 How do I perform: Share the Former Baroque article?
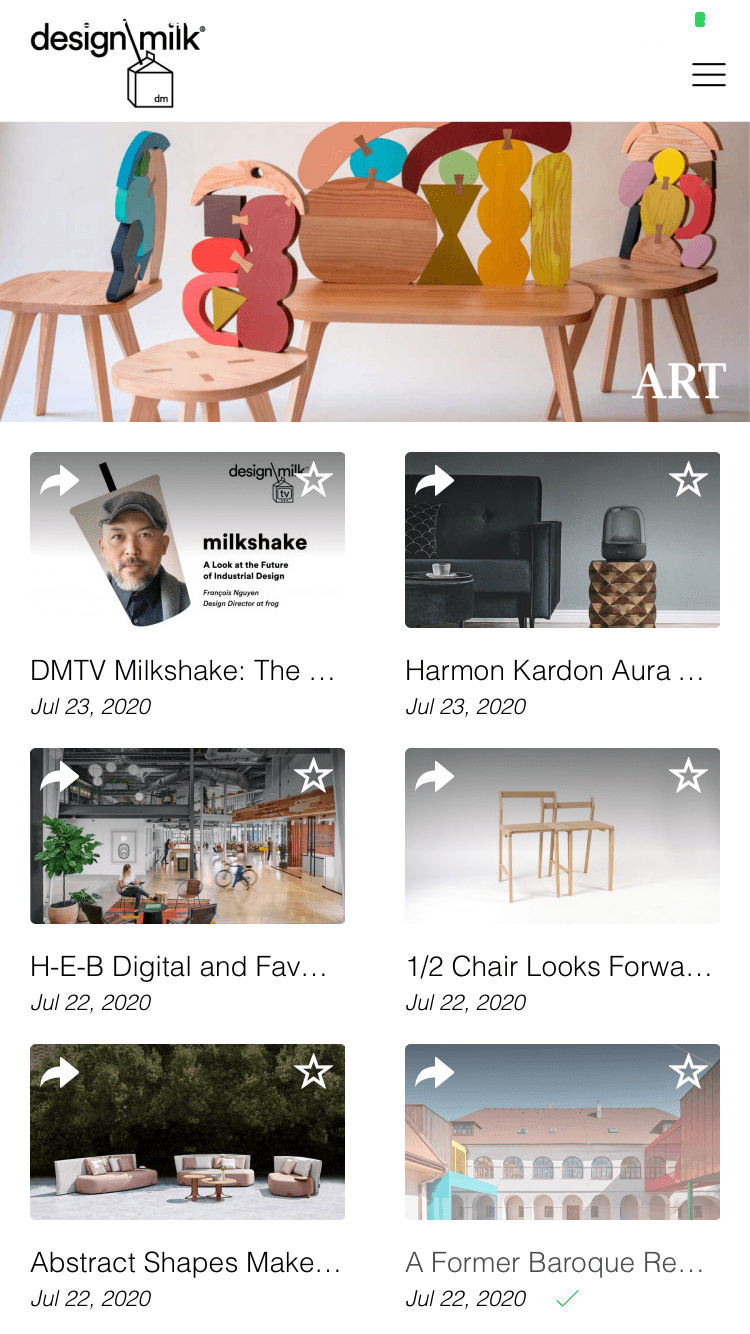[x=434, y=1073]
